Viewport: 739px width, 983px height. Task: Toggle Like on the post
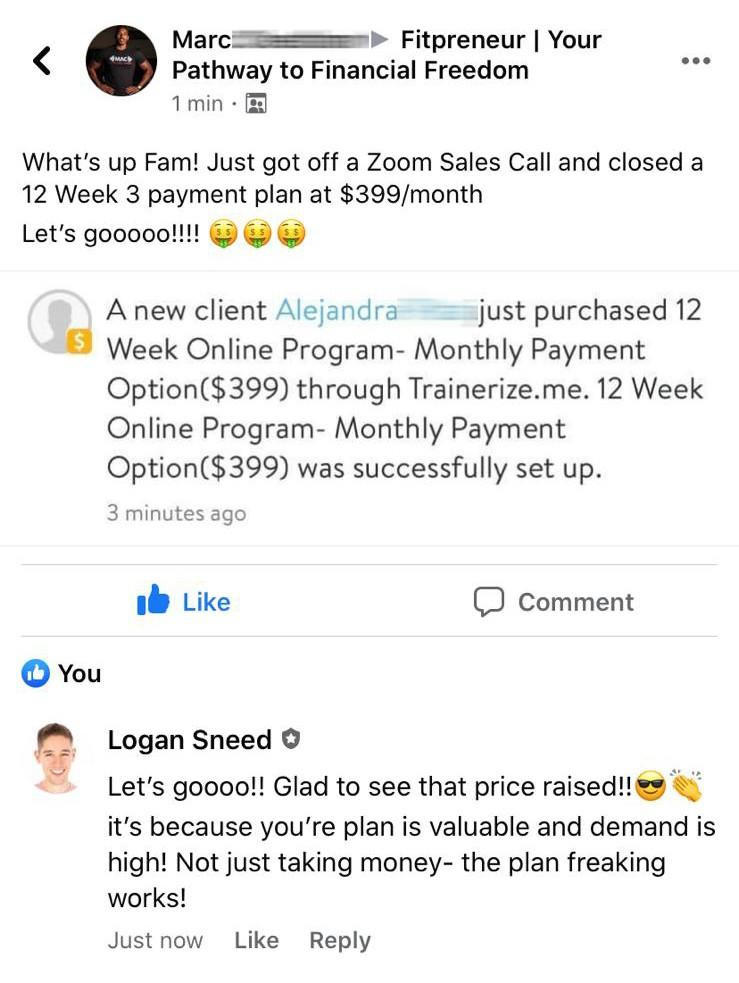tap(183, 601)
